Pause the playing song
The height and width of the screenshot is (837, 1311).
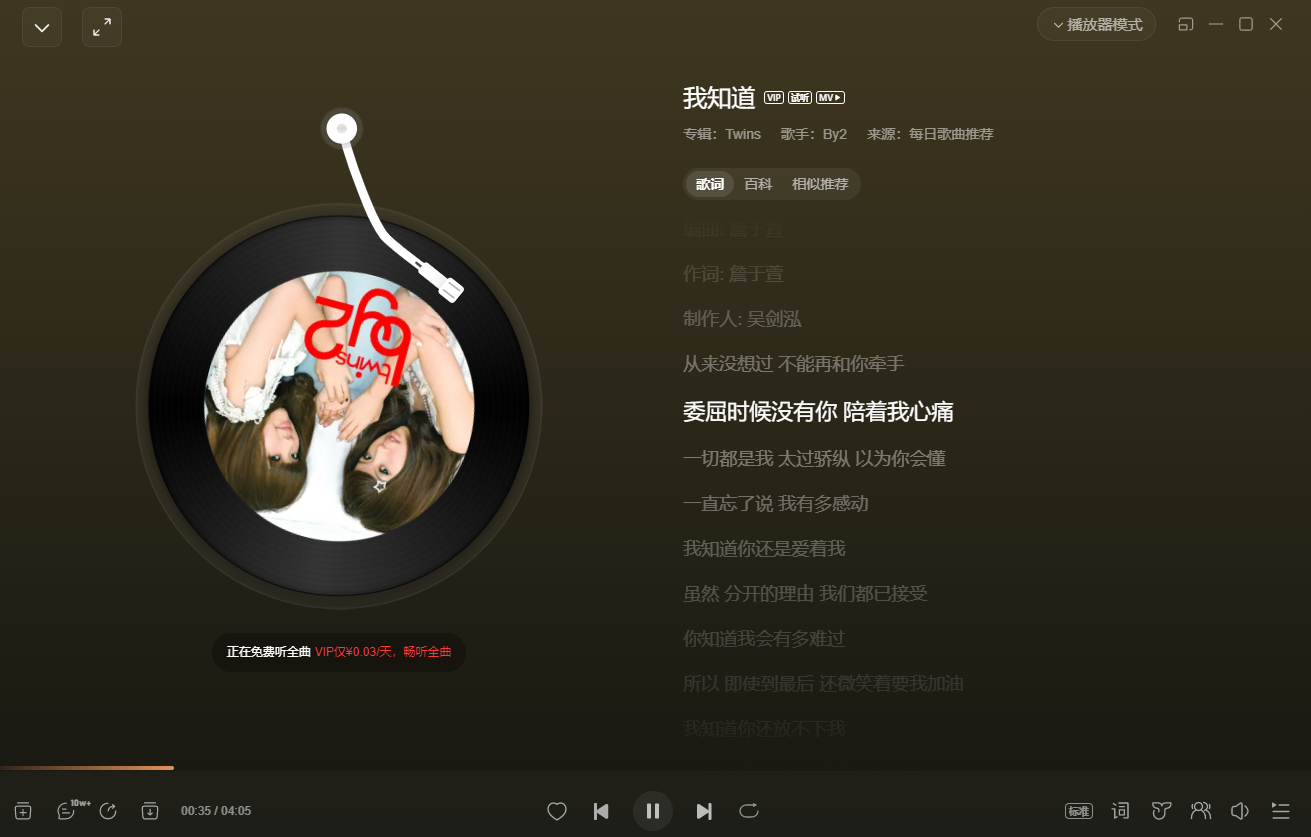pyautogui.click(x=653, y=811)
